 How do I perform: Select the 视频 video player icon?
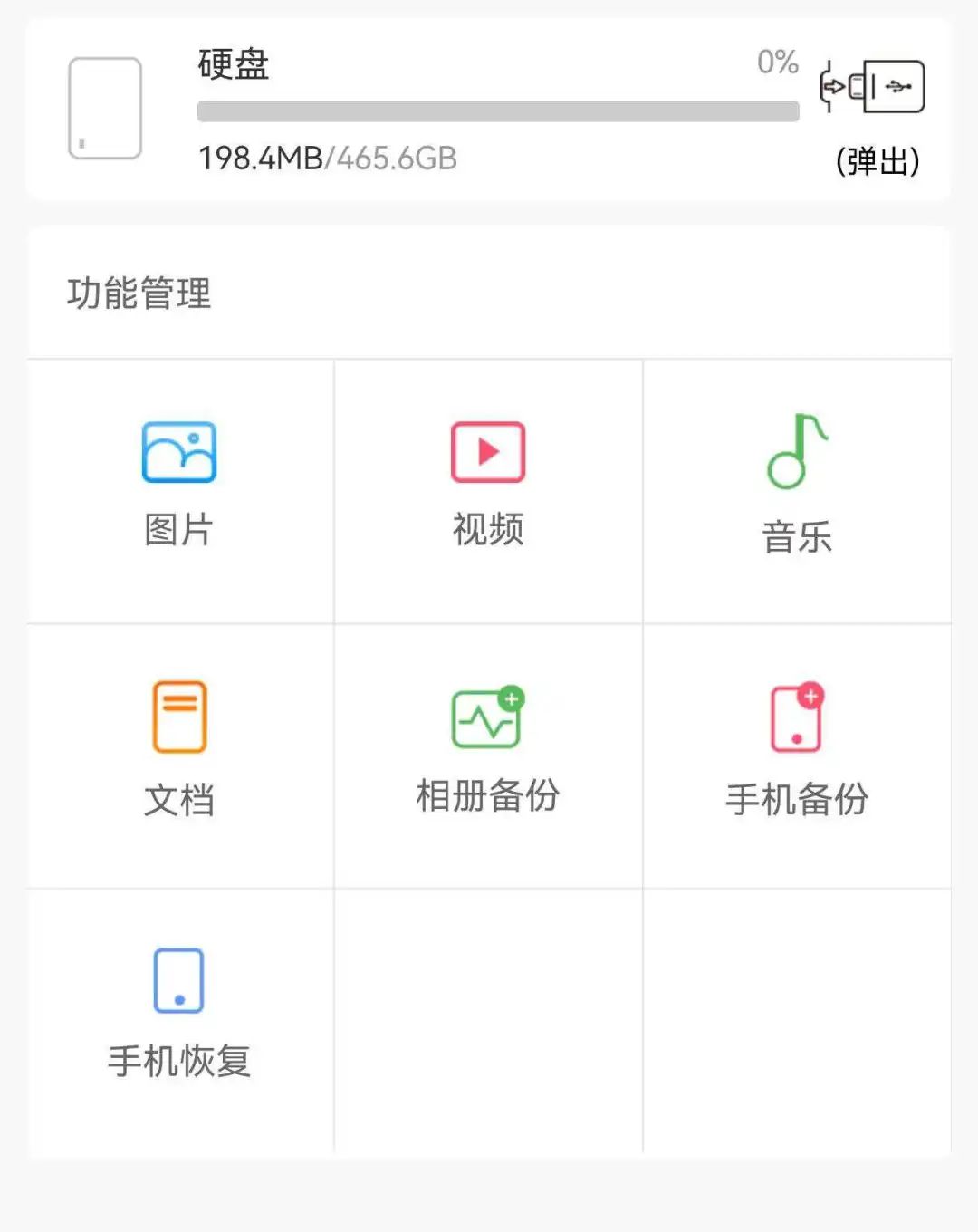click(x=488, y=451)
